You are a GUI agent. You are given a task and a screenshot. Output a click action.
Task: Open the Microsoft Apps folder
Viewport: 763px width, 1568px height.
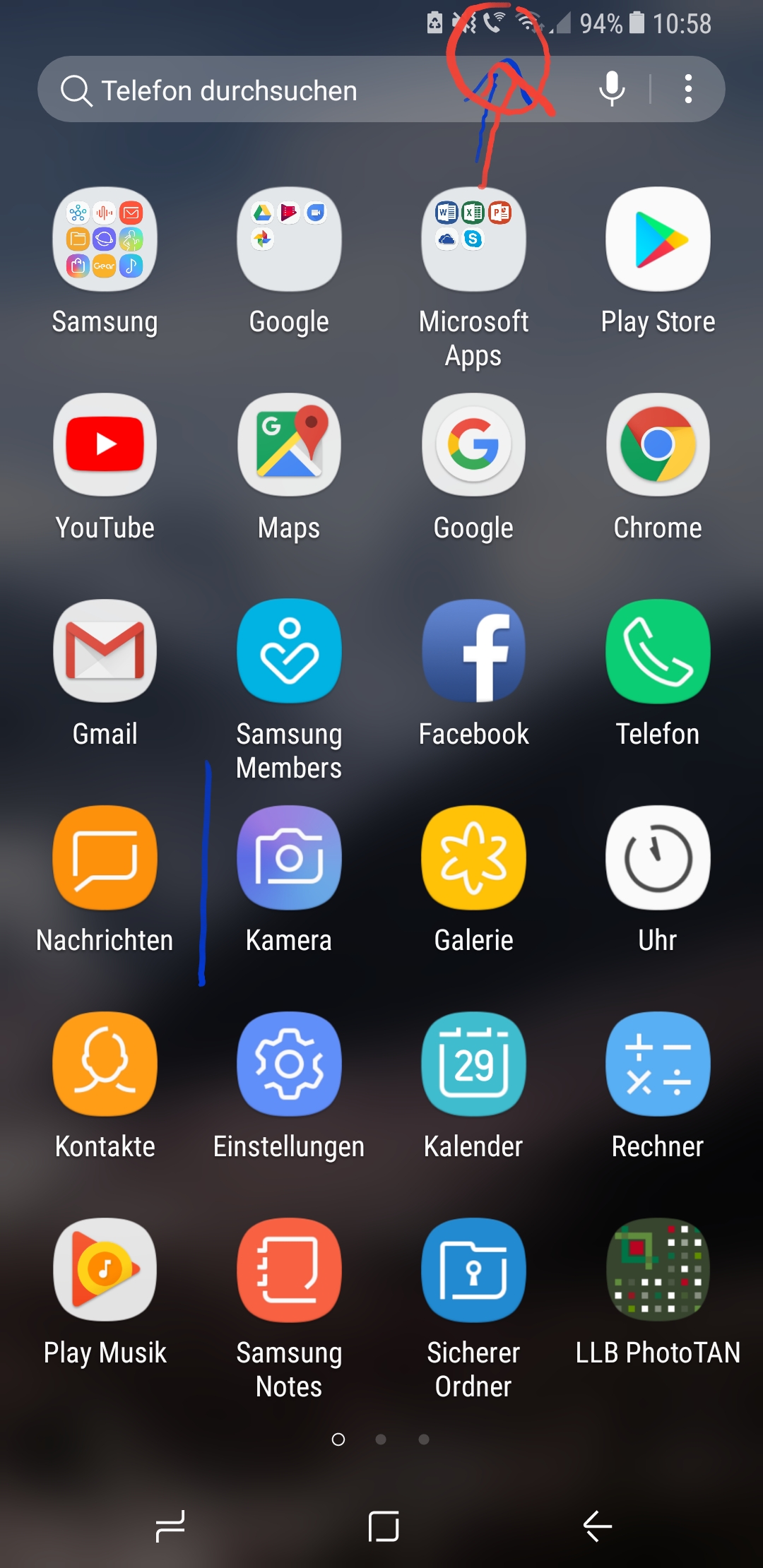[473, 240]
